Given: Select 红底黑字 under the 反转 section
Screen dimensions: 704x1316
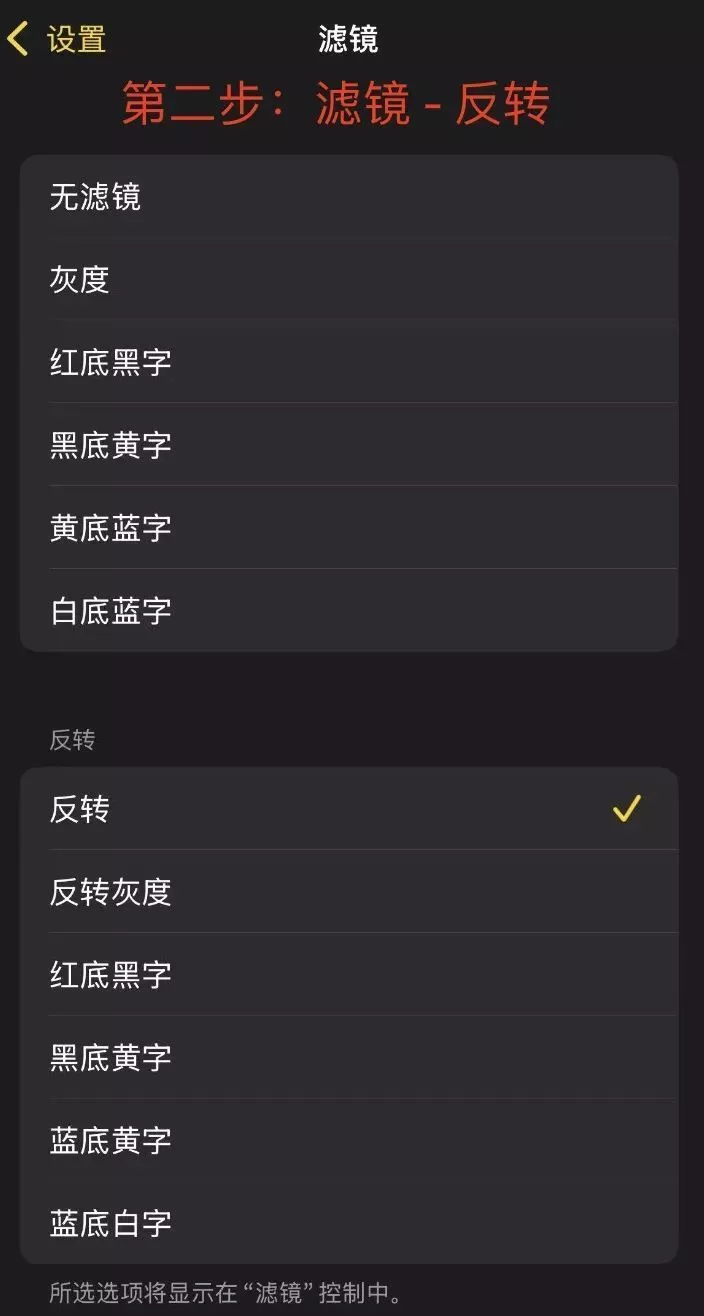Looking at the screenshot, I should click(348, 975).
